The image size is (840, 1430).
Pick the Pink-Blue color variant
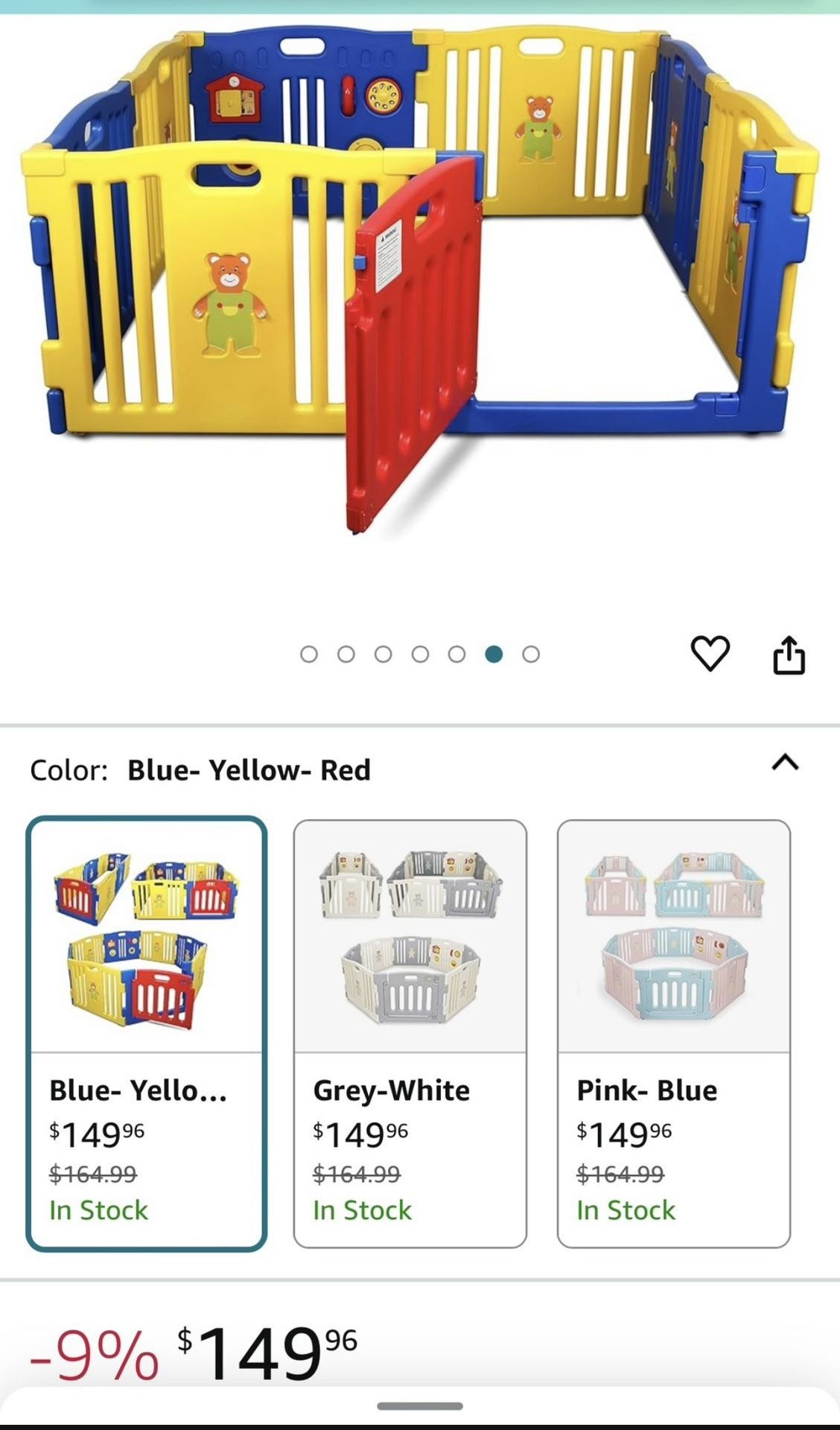click(673, 1034)
